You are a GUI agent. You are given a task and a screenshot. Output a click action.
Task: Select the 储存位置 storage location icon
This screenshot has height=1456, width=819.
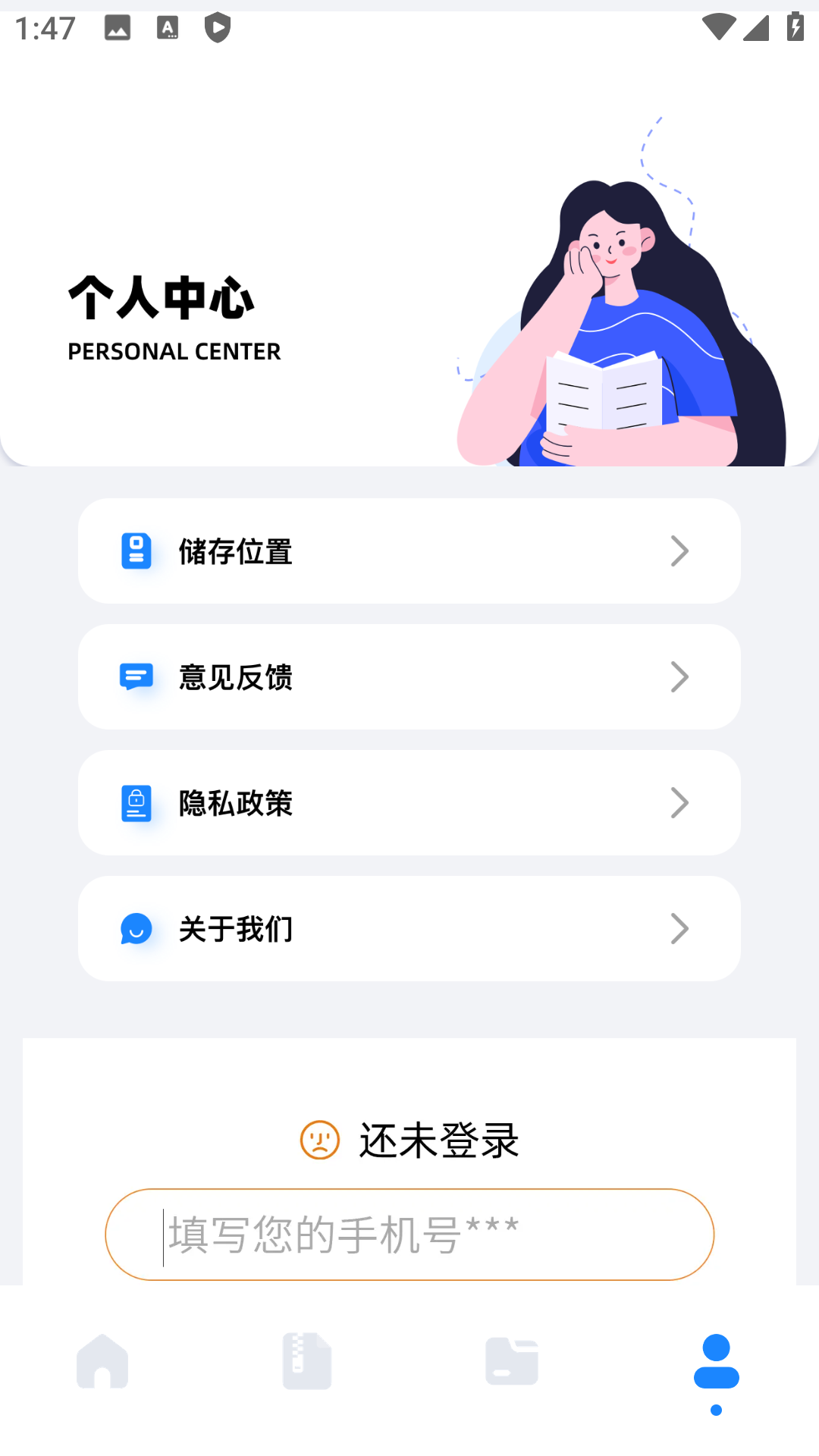[136, 551]
